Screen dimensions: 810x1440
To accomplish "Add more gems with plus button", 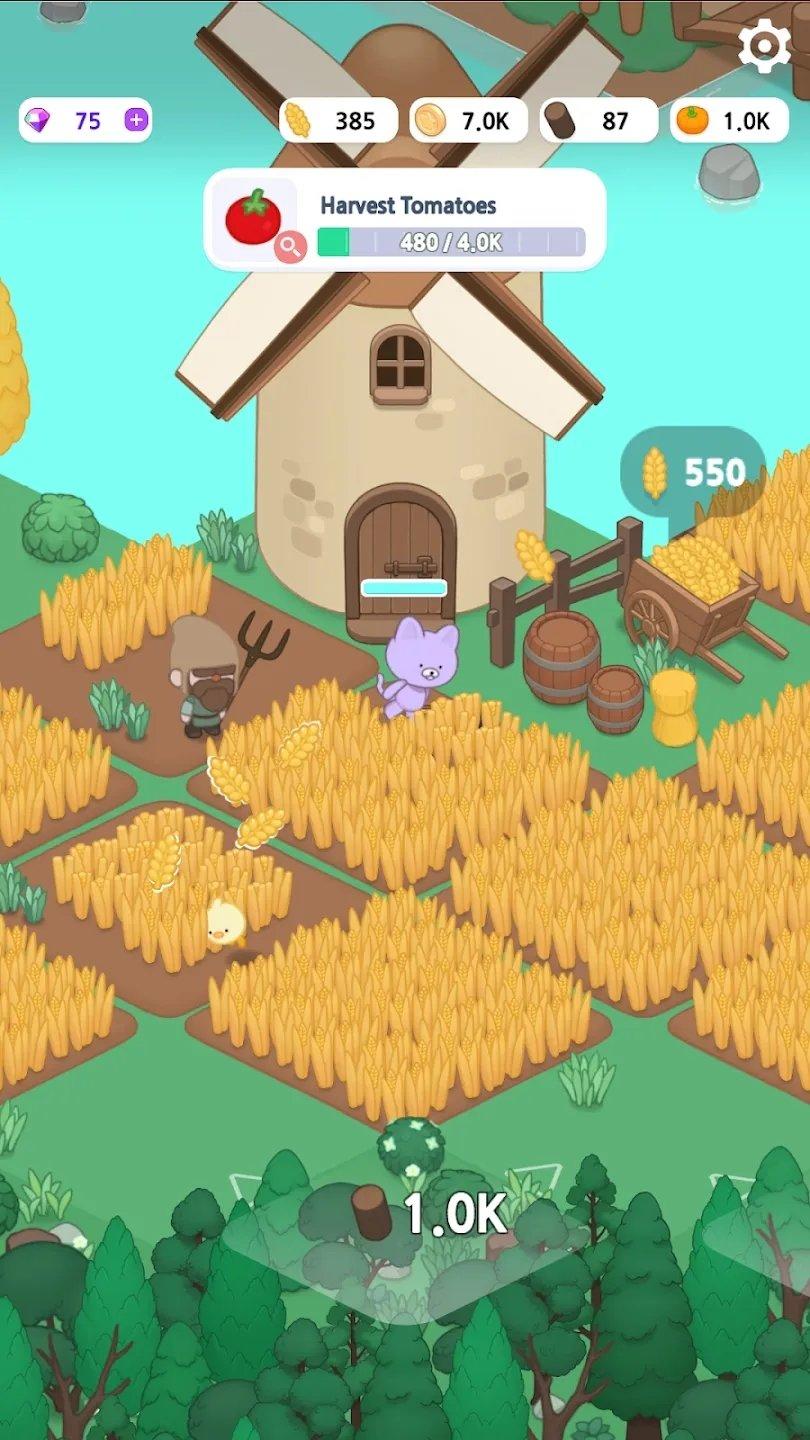I will [x=136, y=121].
